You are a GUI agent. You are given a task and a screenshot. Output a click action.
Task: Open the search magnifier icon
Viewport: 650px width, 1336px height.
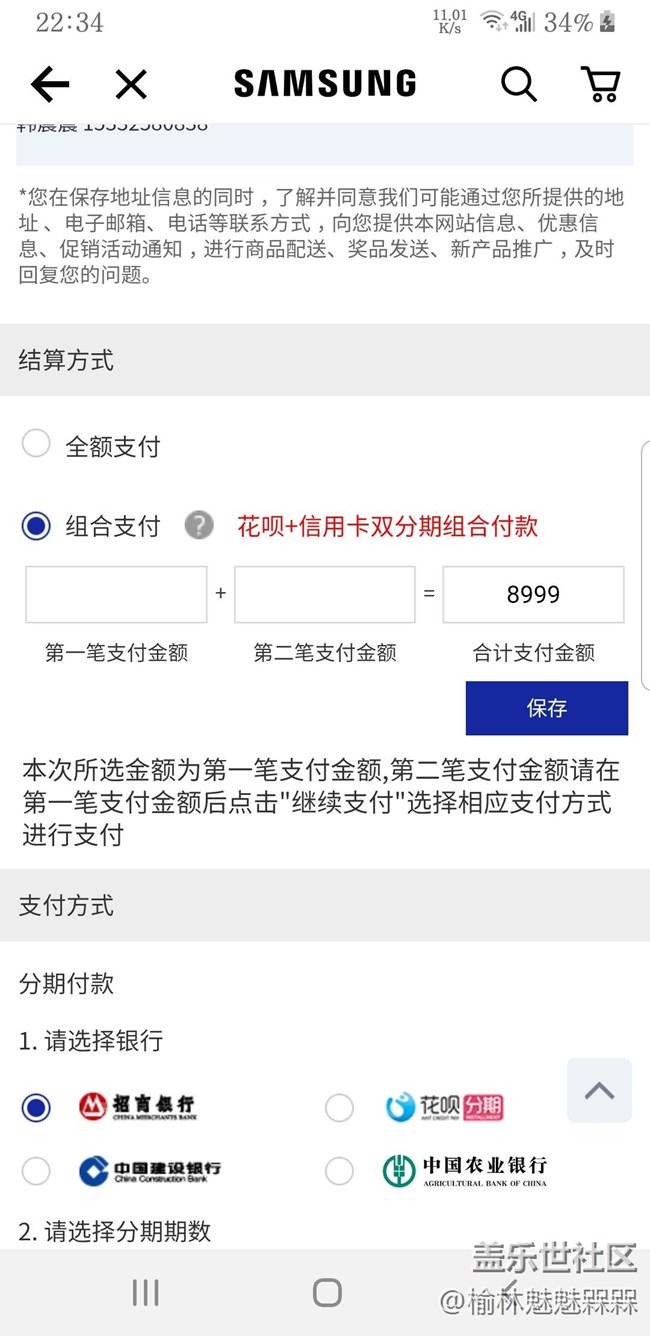tap(519, 85)
